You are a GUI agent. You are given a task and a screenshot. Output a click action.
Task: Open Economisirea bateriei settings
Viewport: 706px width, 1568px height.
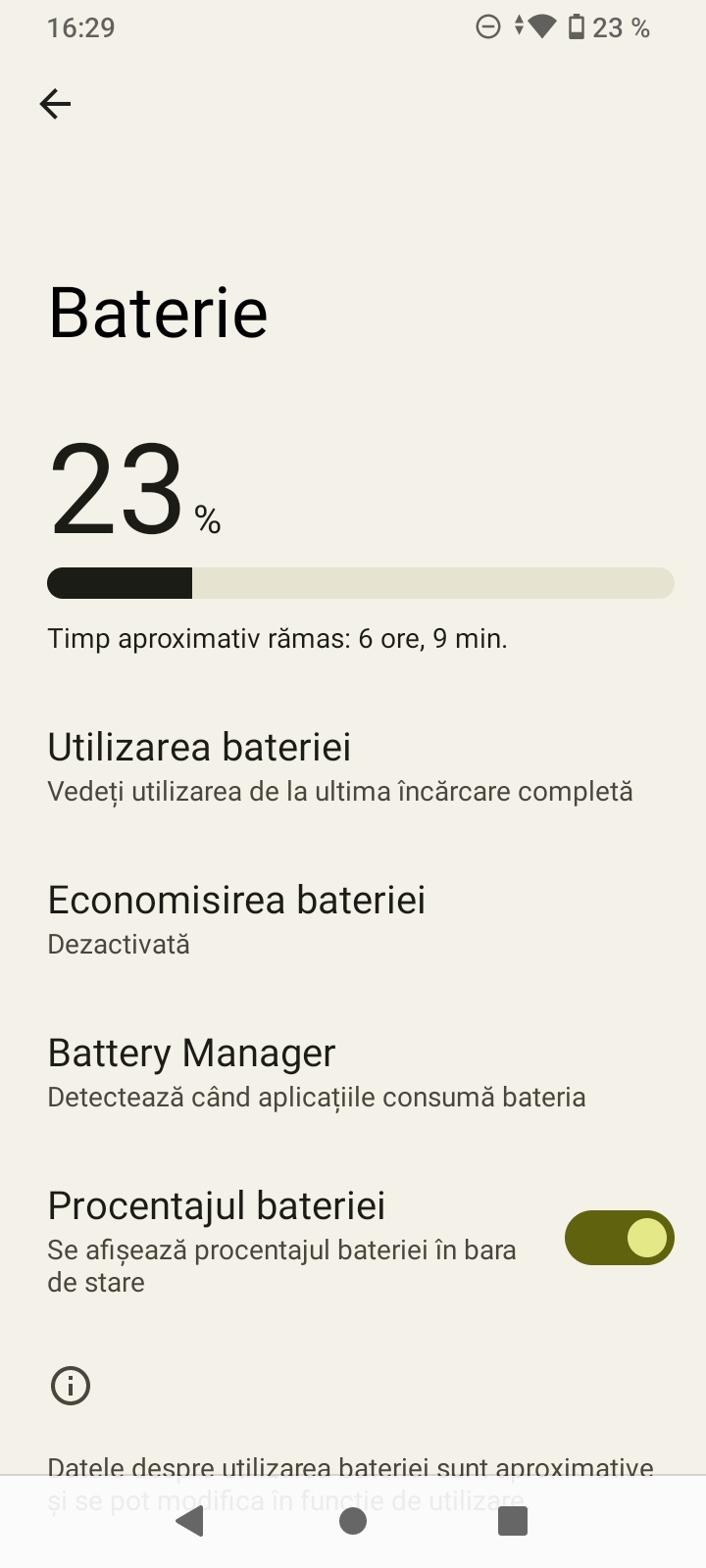pos(353,919)
